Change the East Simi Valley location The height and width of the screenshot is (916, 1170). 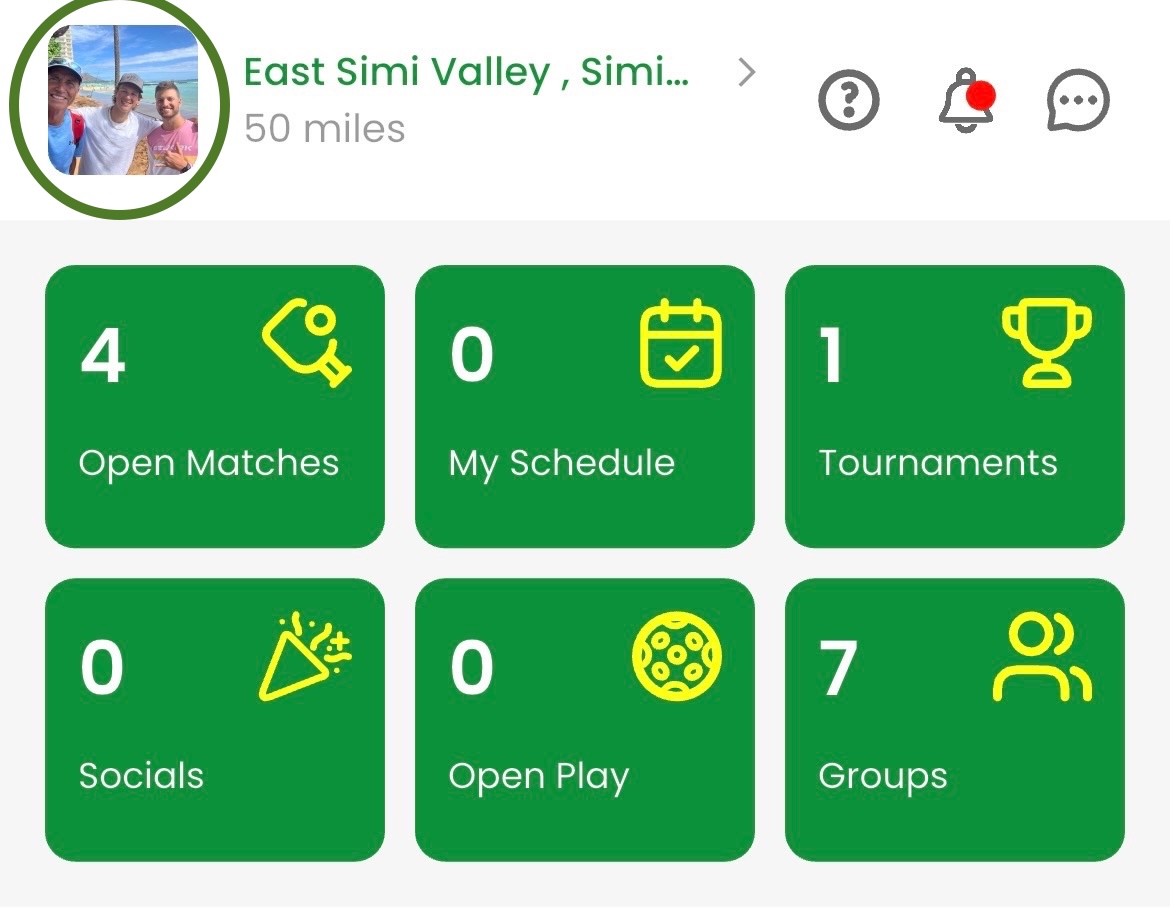[x=467, y=73]
